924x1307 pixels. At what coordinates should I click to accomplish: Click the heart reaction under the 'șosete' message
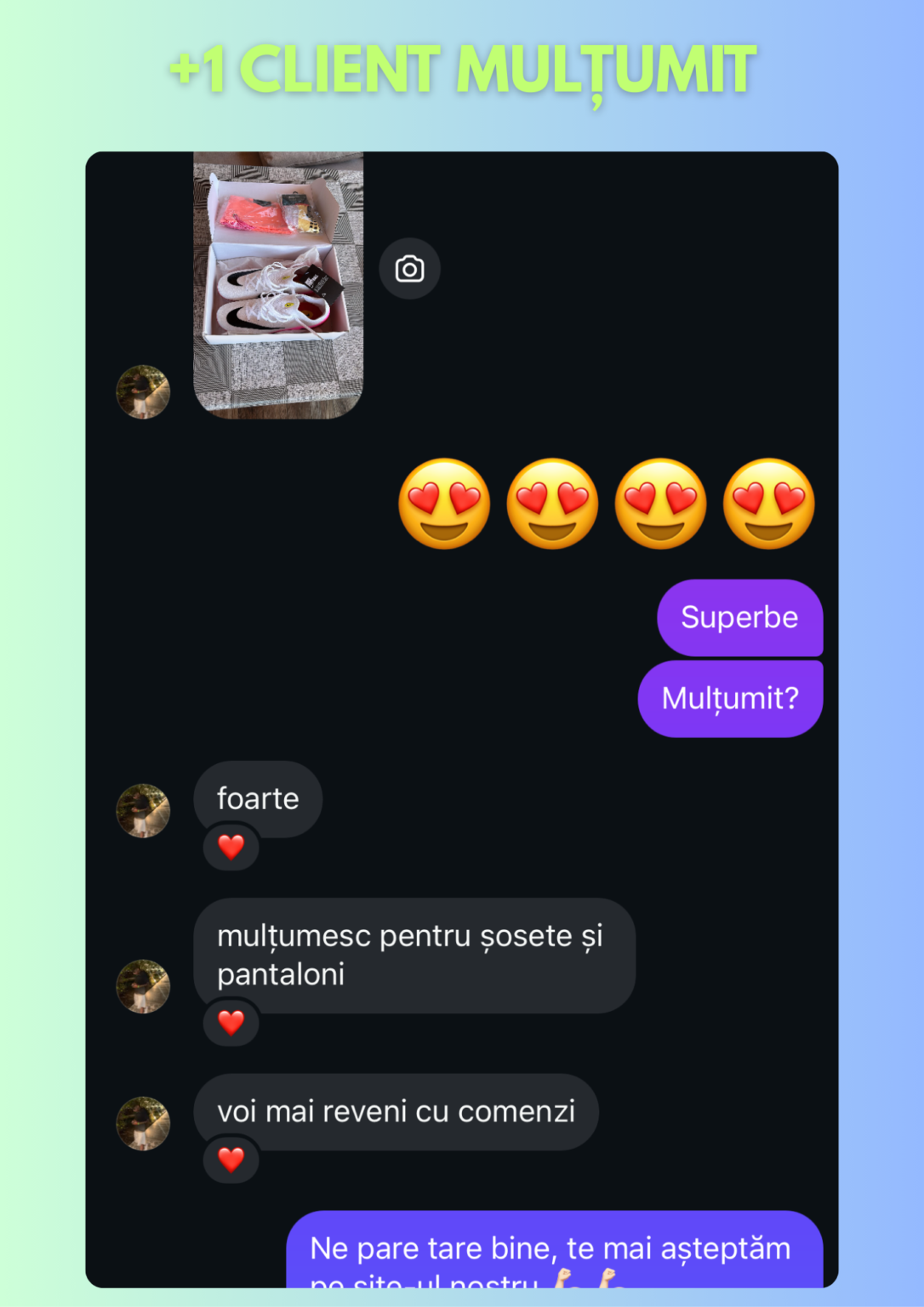(231, 1022)
